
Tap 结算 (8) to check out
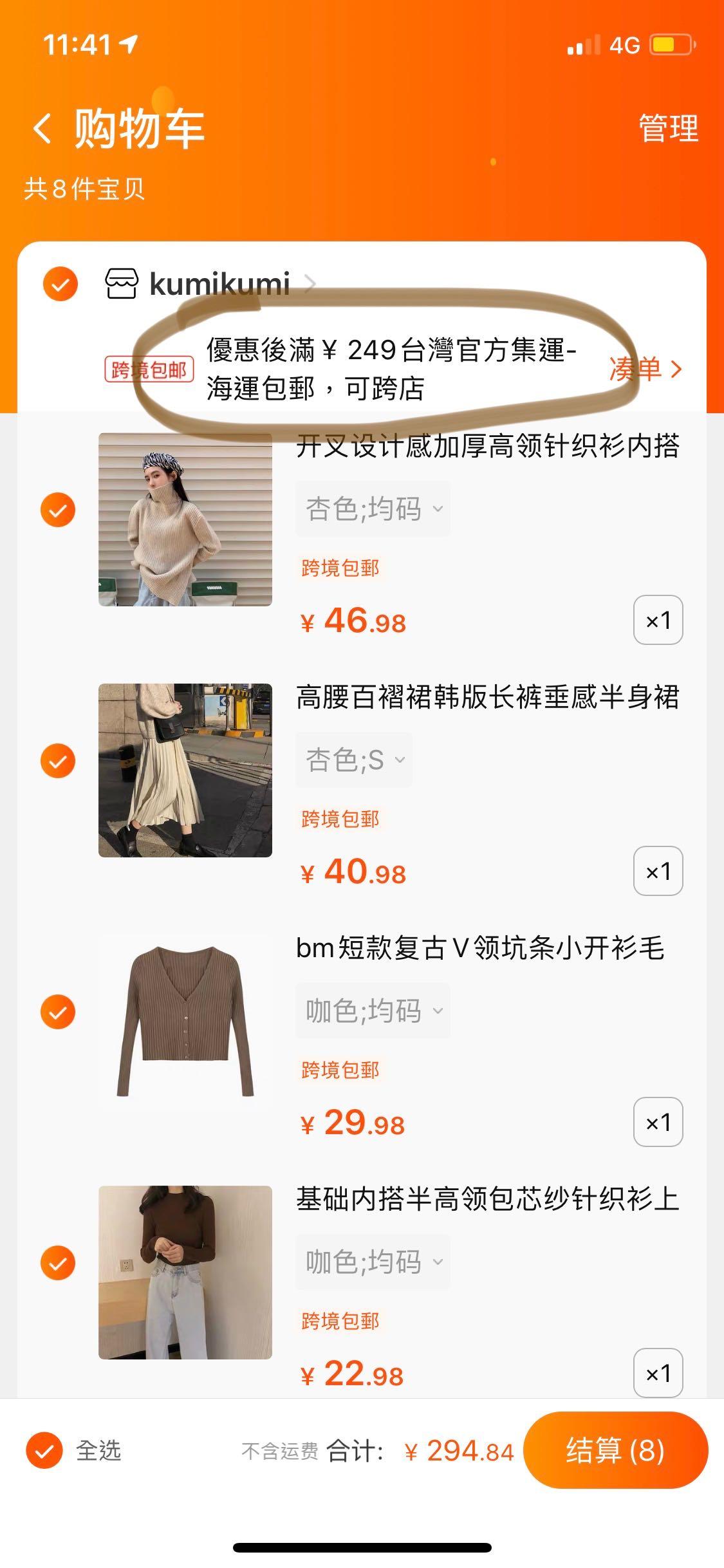[615, 1451]
